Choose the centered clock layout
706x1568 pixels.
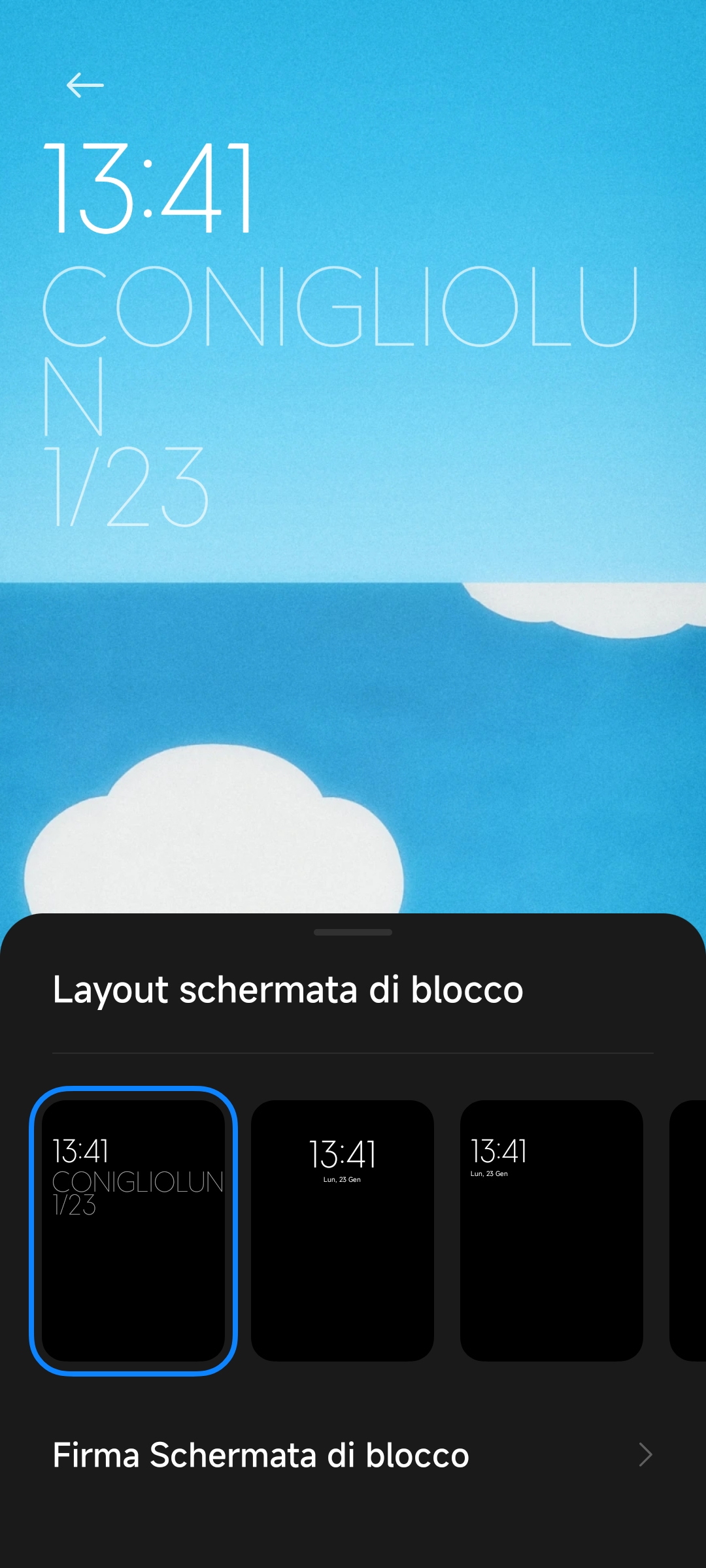click(x=343, y=1231)
